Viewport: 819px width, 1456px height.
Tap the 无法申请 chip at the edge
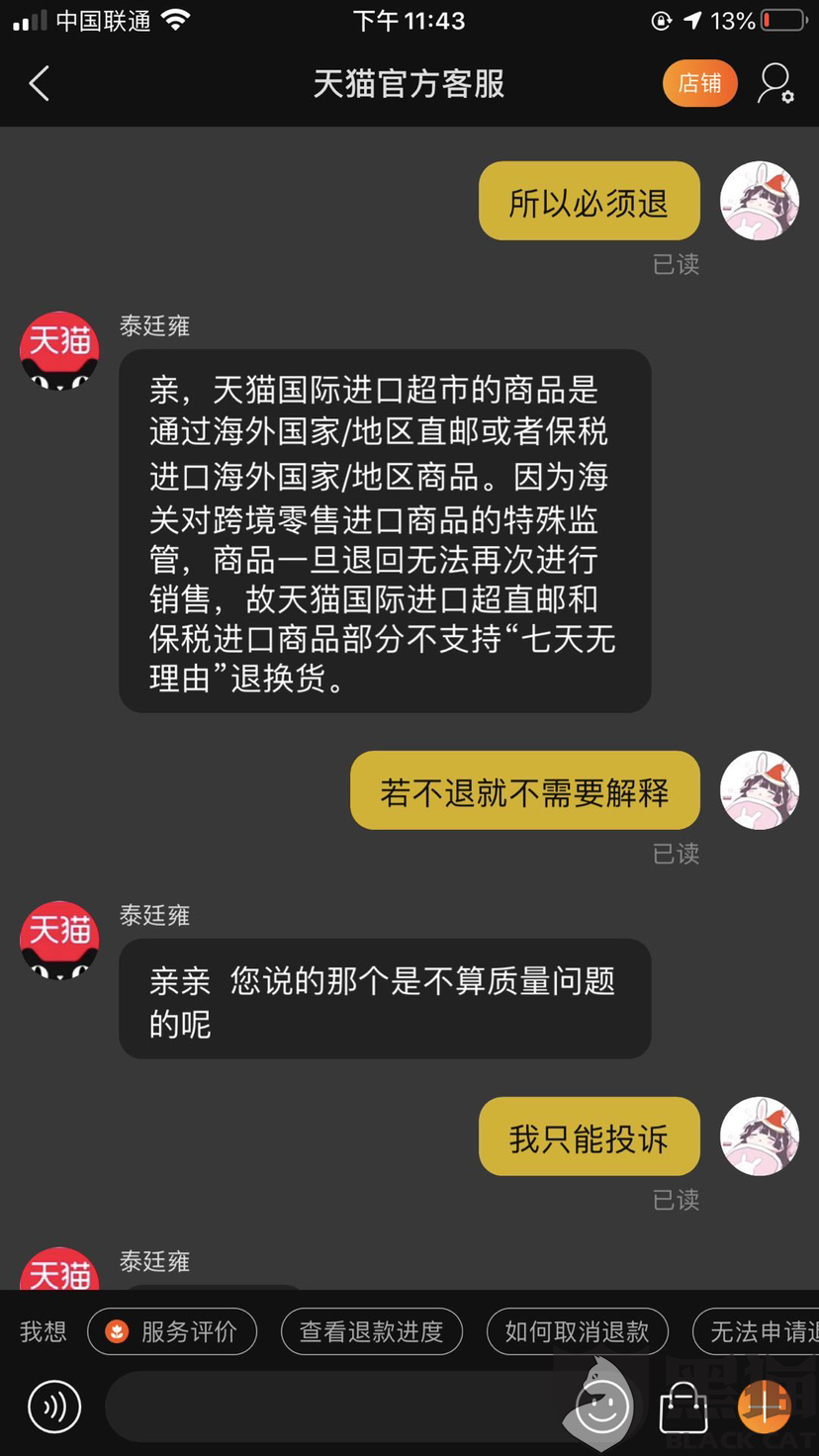[757, 1331]
